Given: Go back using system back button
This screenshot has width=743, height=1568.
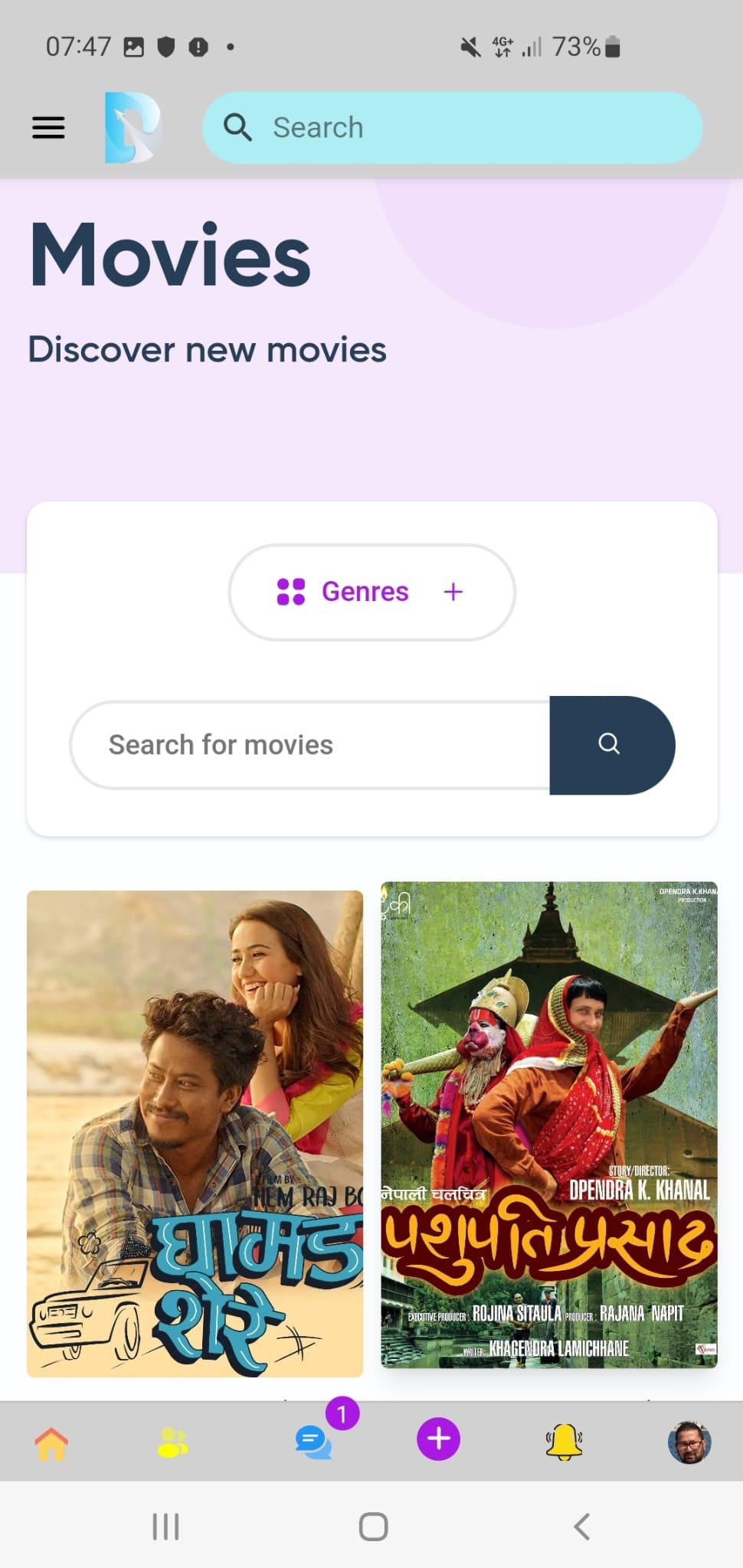Looking at the screenshot, I should pyautogui.click(x=581, y=1527).
